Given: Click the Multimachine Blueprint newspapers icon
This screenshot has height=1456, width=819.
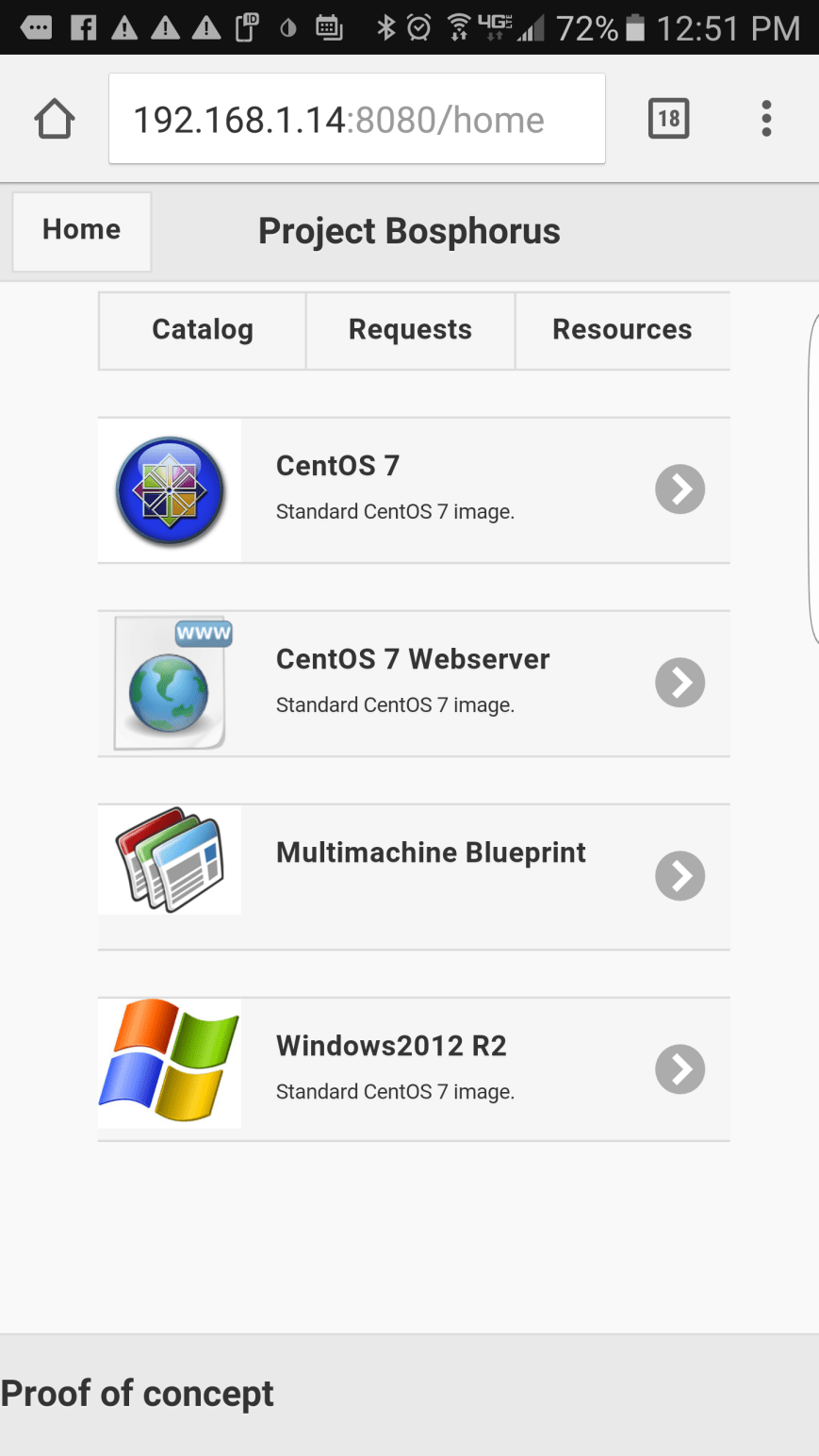Looking at the screenshot, I should (x=170, y=859).
